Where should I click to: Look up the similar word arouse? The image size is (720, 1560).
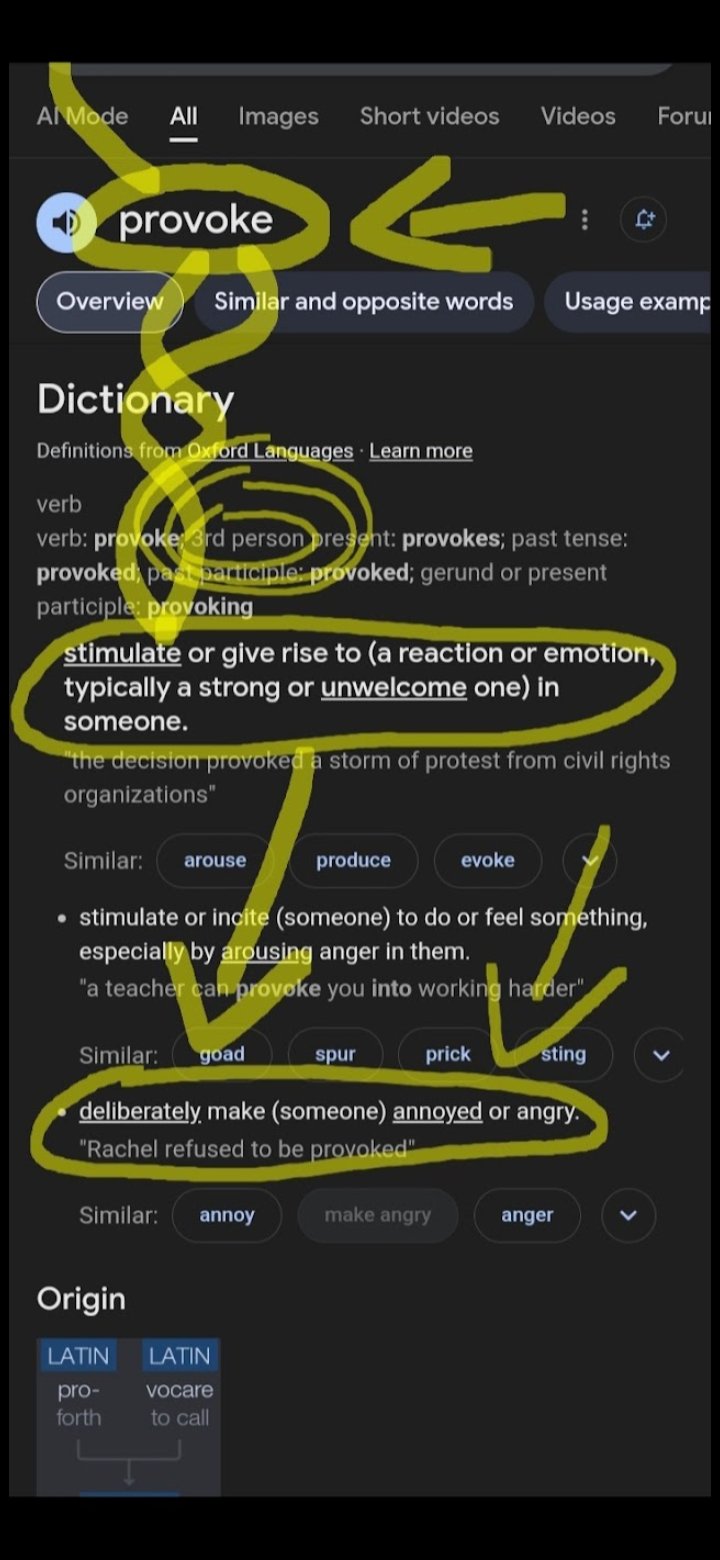click(214, 860)
